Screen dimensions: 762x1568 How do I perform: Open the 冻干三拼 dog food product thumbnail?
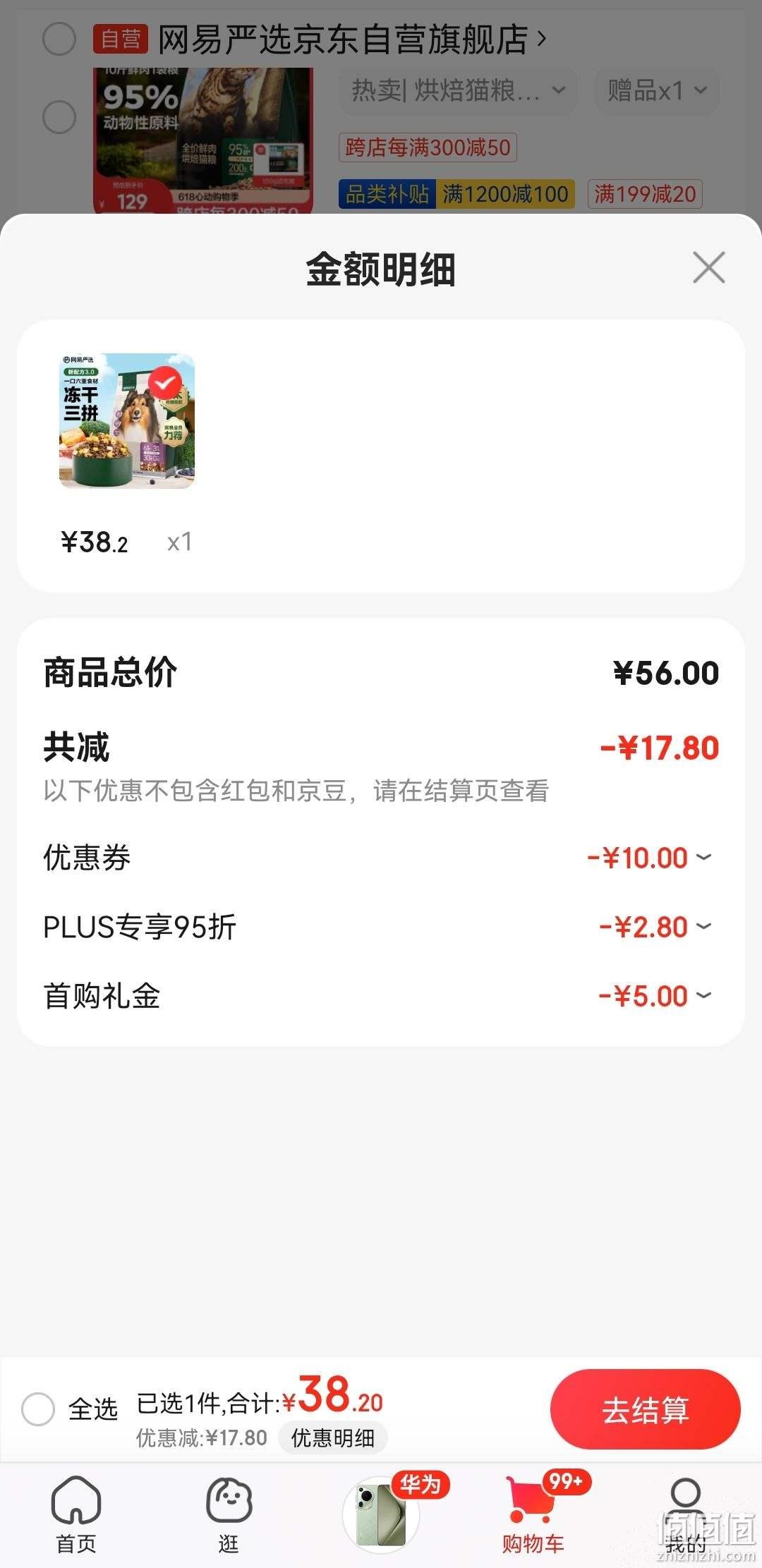coord(127,420)
